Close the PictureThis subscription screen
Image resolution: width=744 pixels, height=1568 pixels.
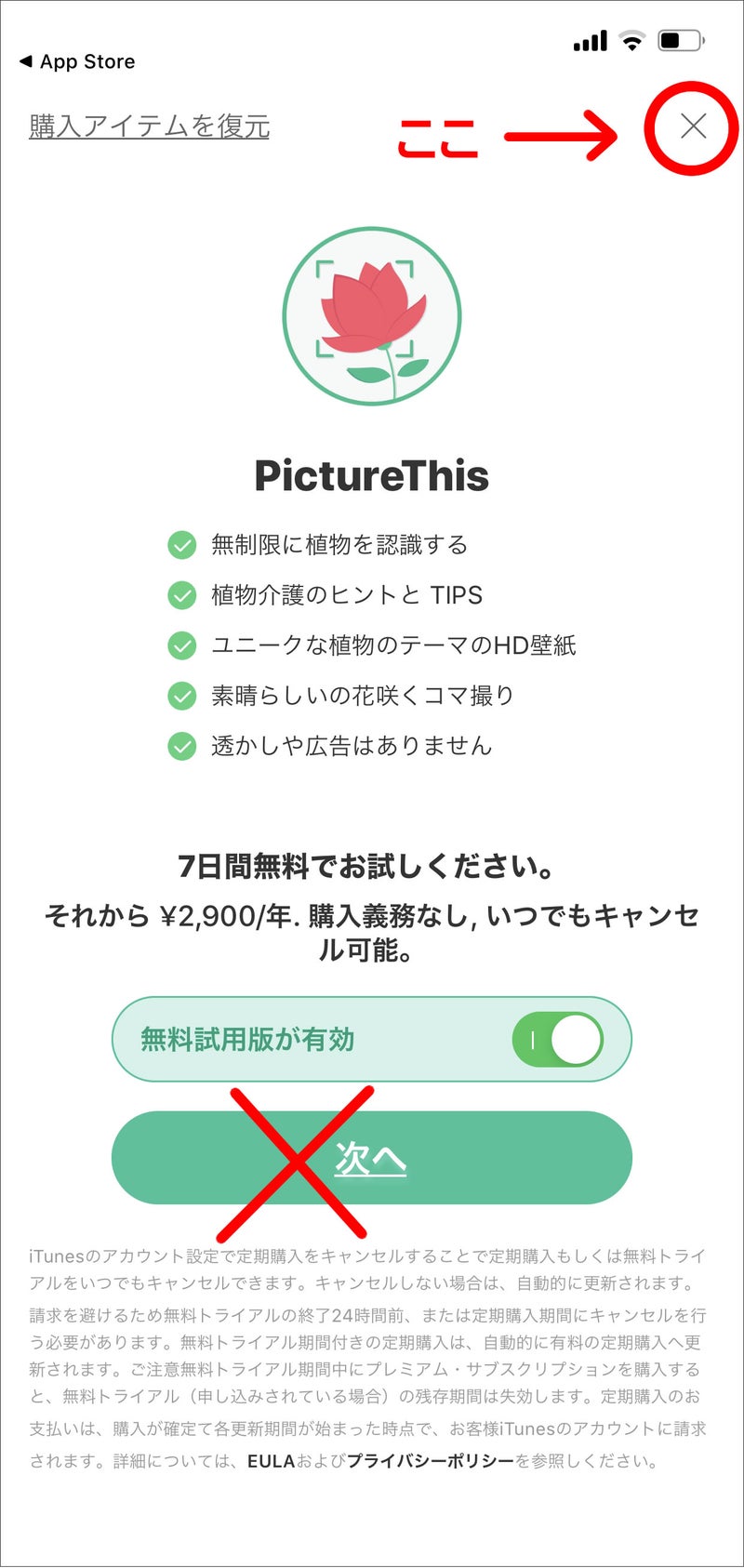[693, 126]
